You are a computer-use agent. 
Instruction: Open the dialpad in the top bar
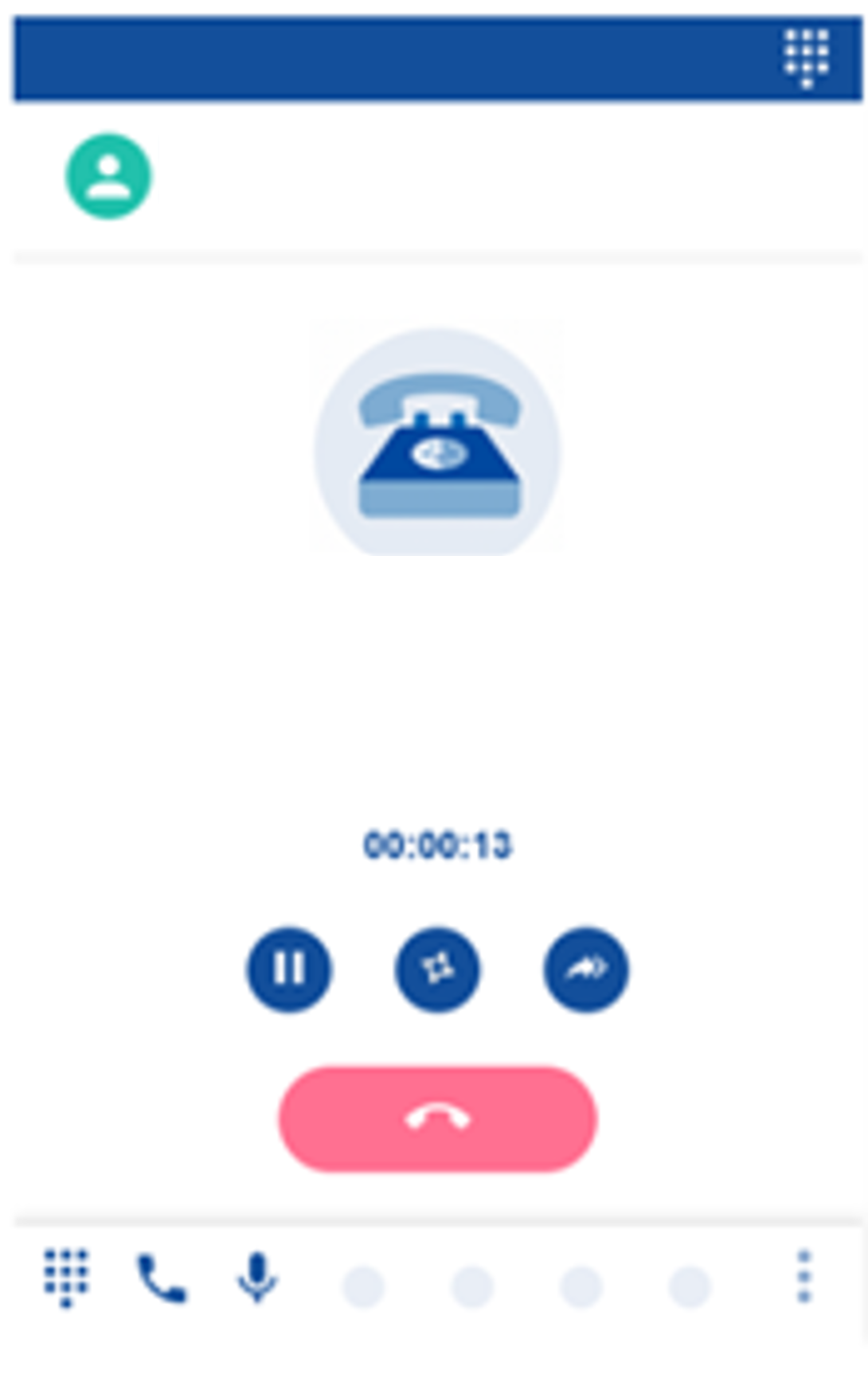click(x=806, y=58)
